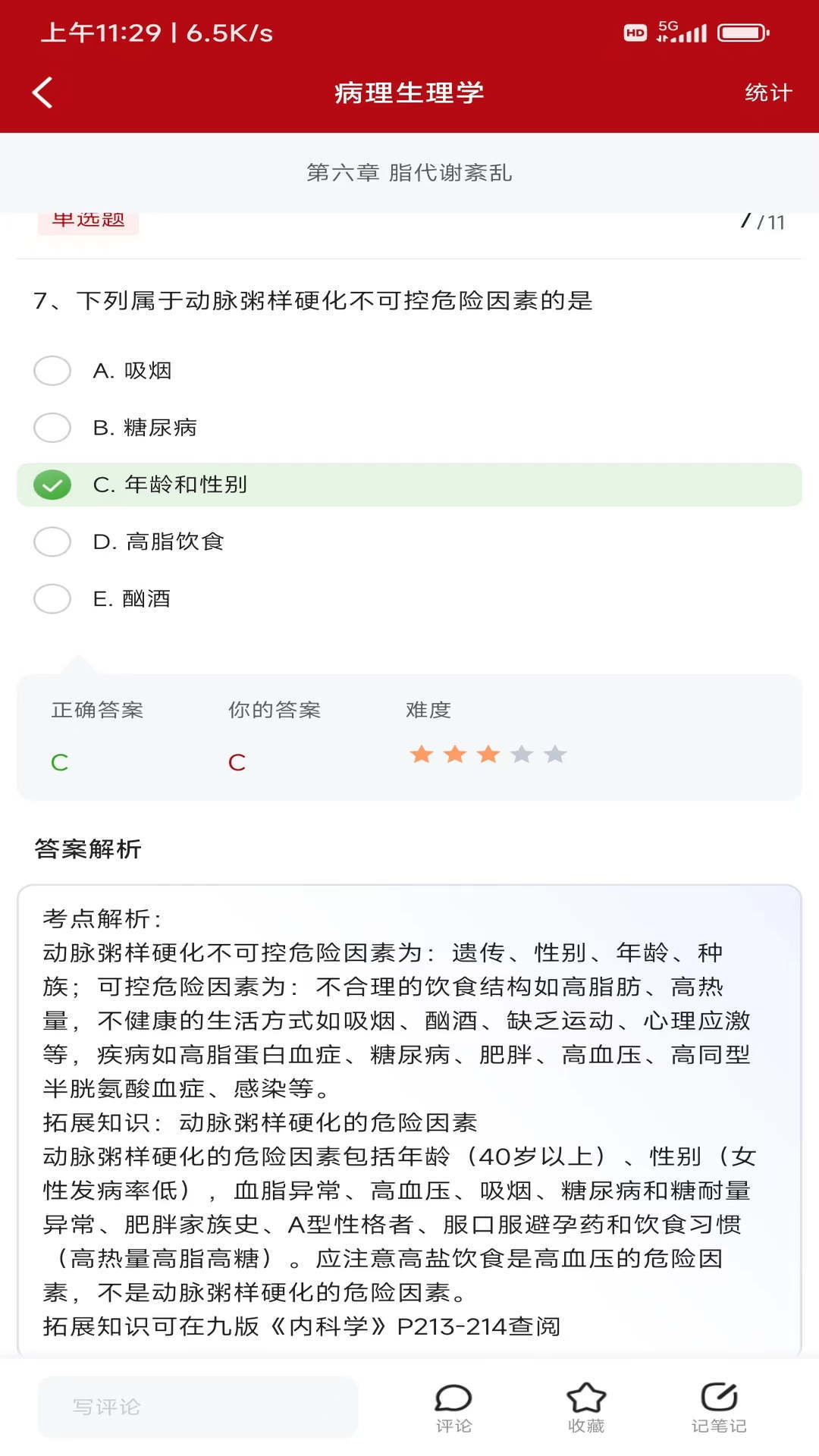Tap the 病理生理学 title text
The width and height of the screenshot is (819, 1456).
tap(409, 92)
